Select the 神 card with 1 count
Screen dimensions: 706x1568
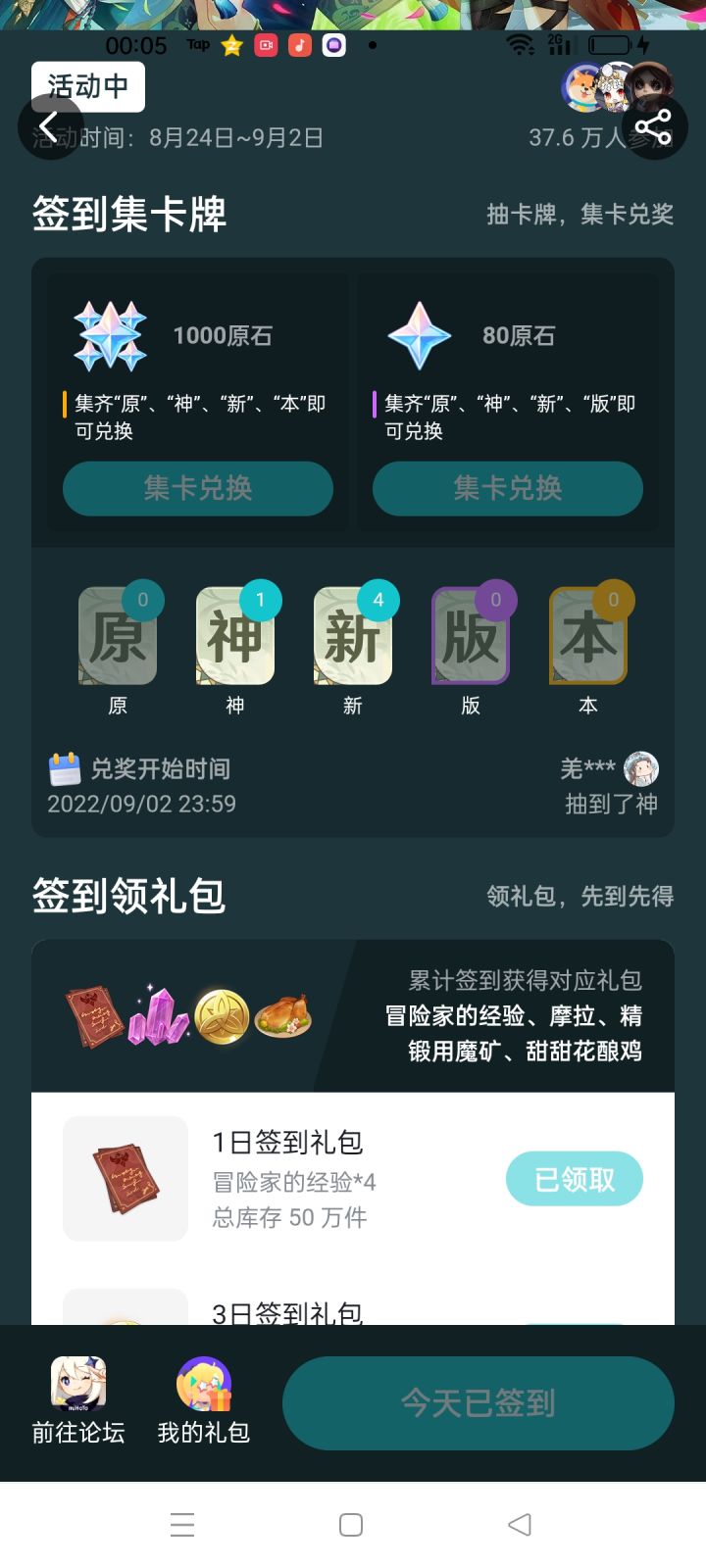(x=234, y=635)
